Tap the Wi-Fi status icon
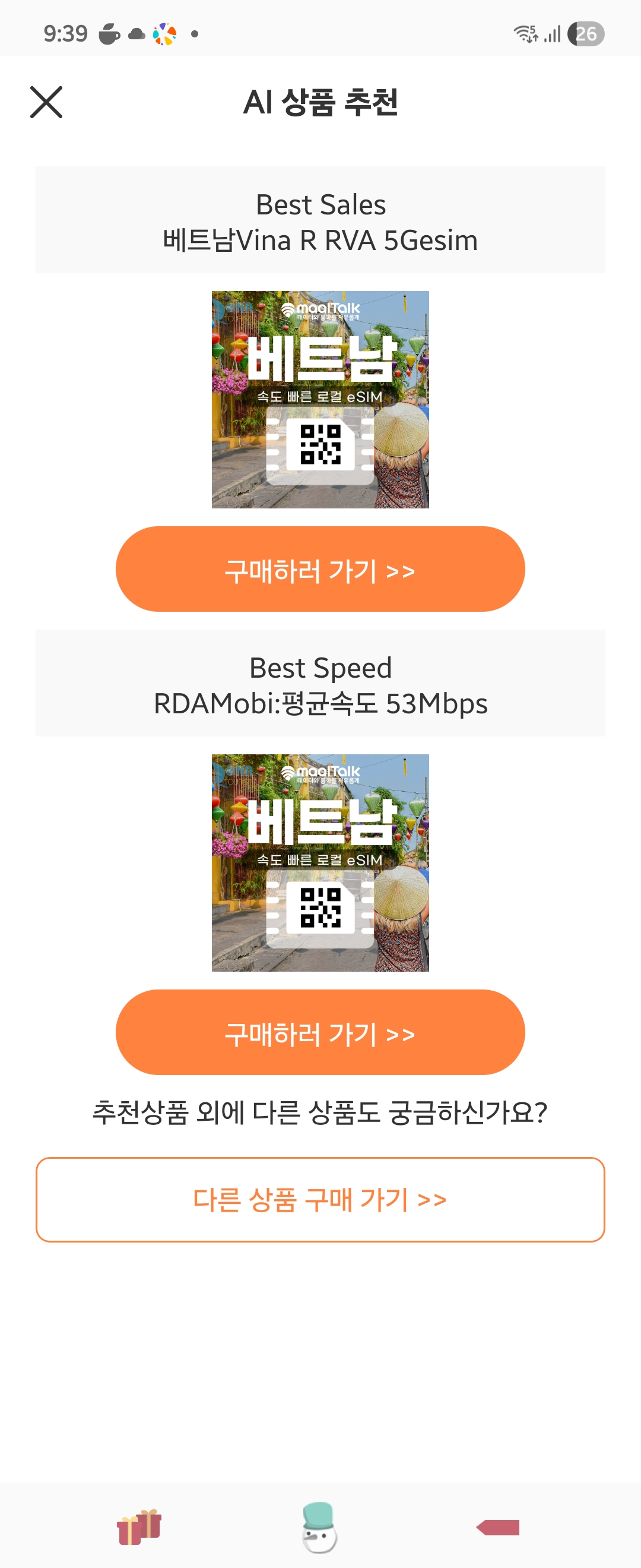Image resolution: width=641 pixels, height=1568 pixels. (x=526, y=34)
